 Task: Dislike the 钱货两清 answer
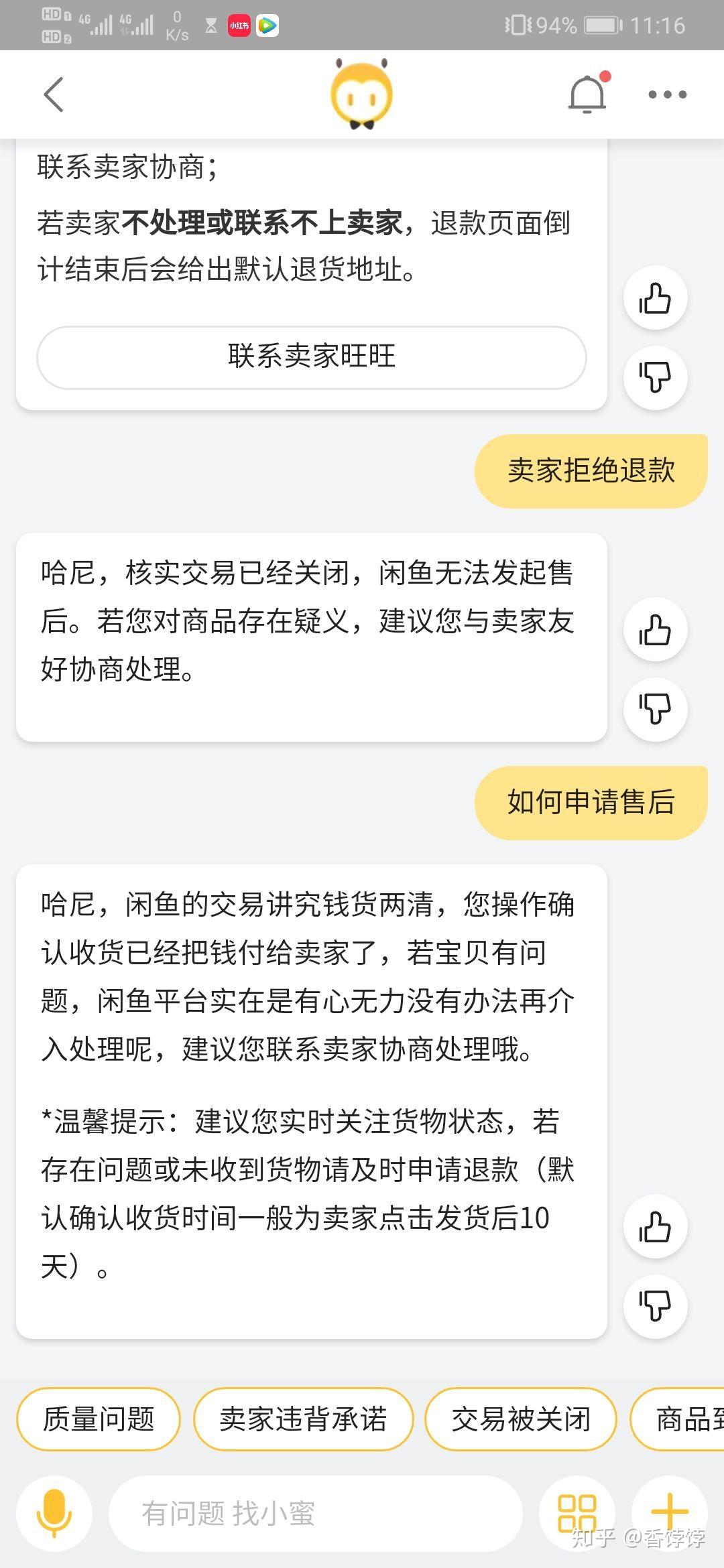click(655, 1306)
